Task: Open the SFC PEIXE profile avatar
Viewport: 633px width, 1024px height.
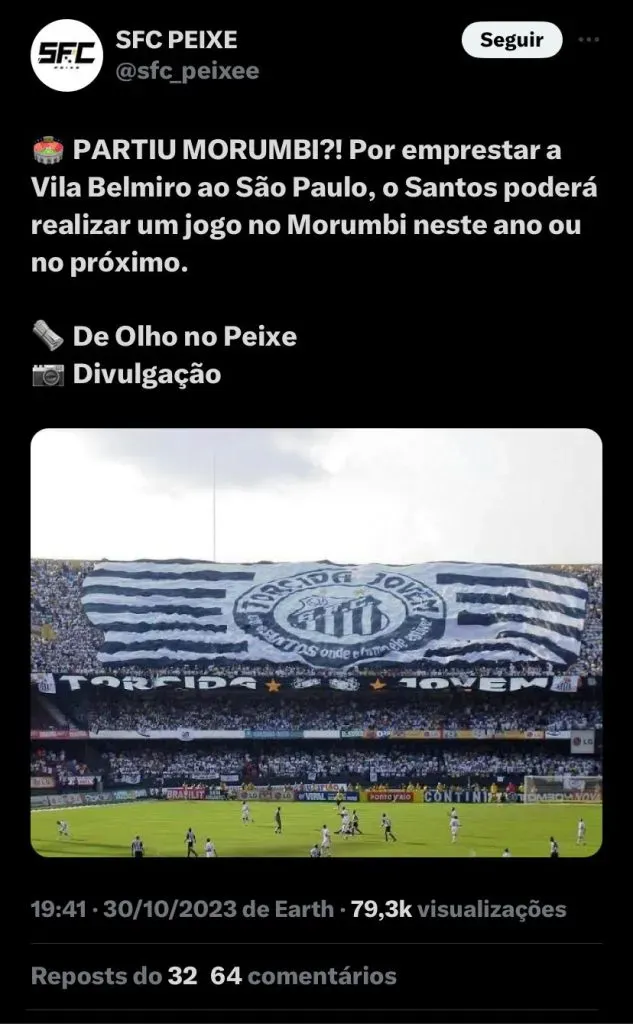Action: (65, 55)
